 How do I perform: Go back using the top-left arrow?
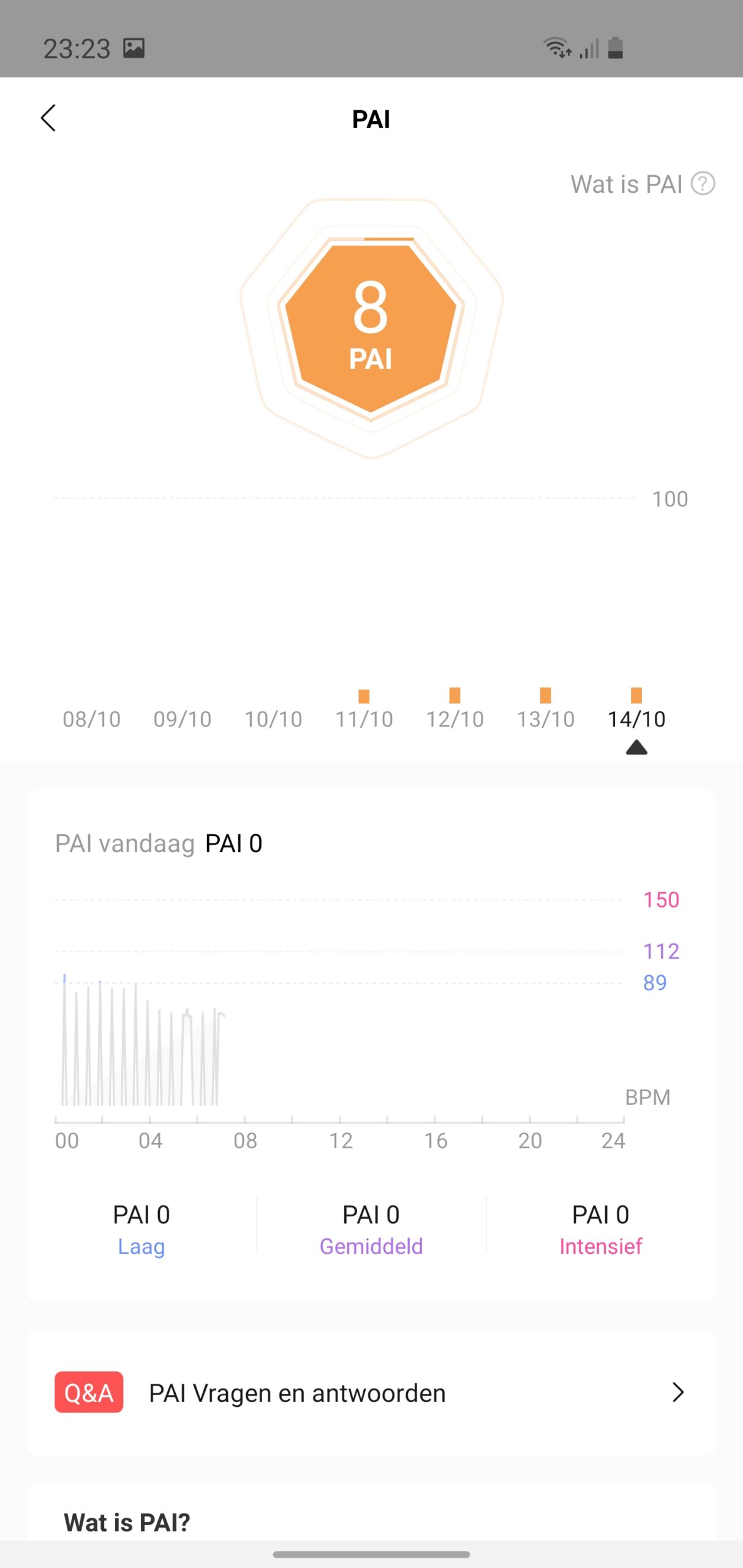(48, 118)
